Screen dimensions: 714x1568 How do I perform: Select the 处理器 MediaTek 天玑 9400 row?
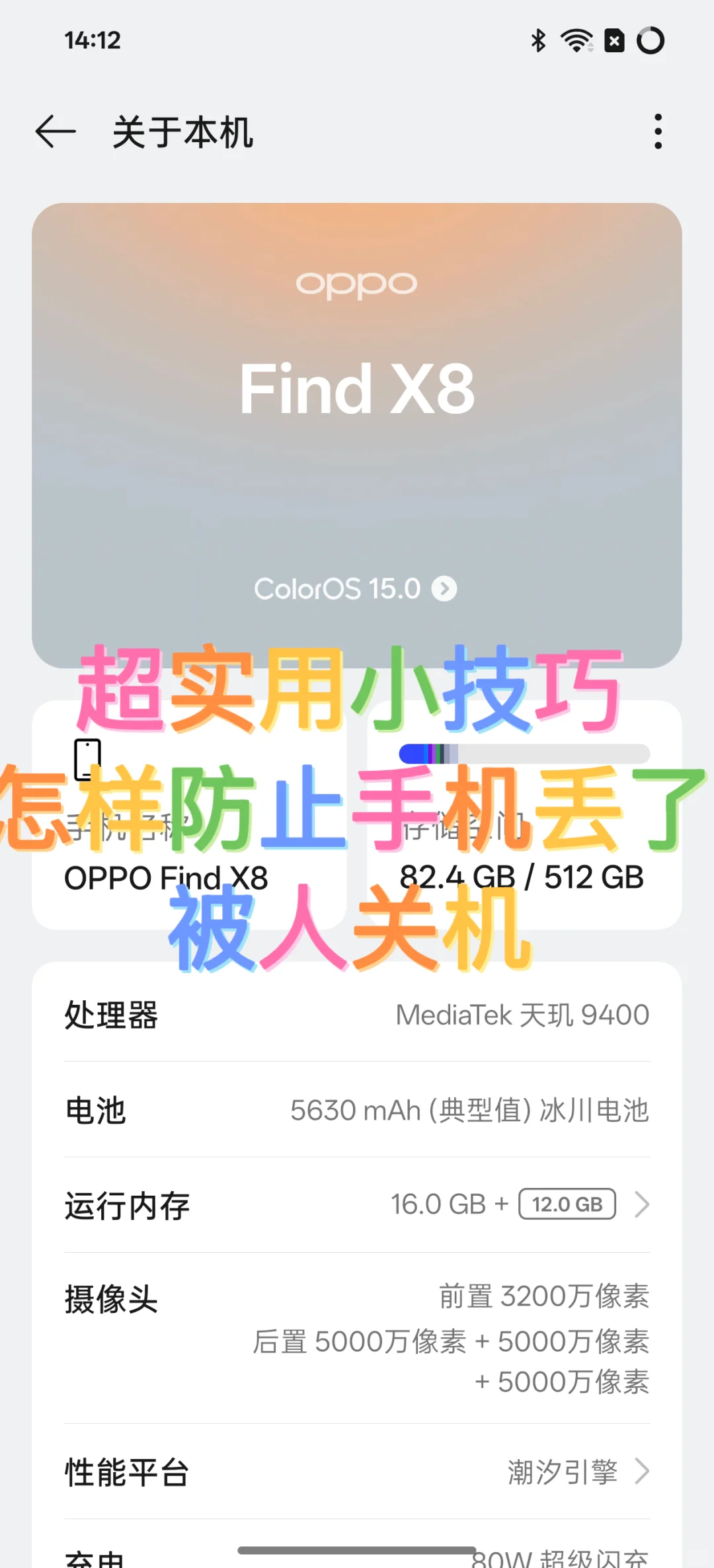pos(357,1015)
